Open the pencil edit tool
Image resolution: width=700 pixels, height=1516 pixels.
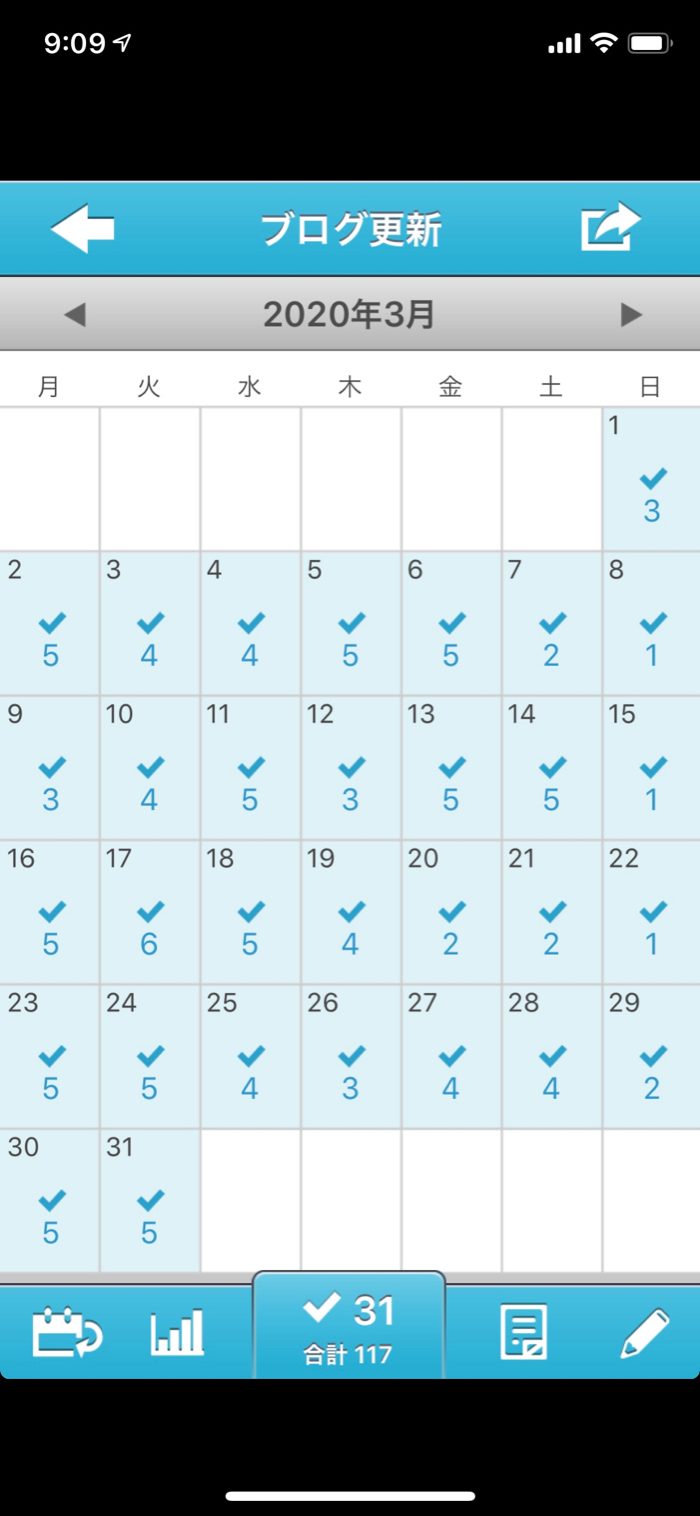[644, 1333]
